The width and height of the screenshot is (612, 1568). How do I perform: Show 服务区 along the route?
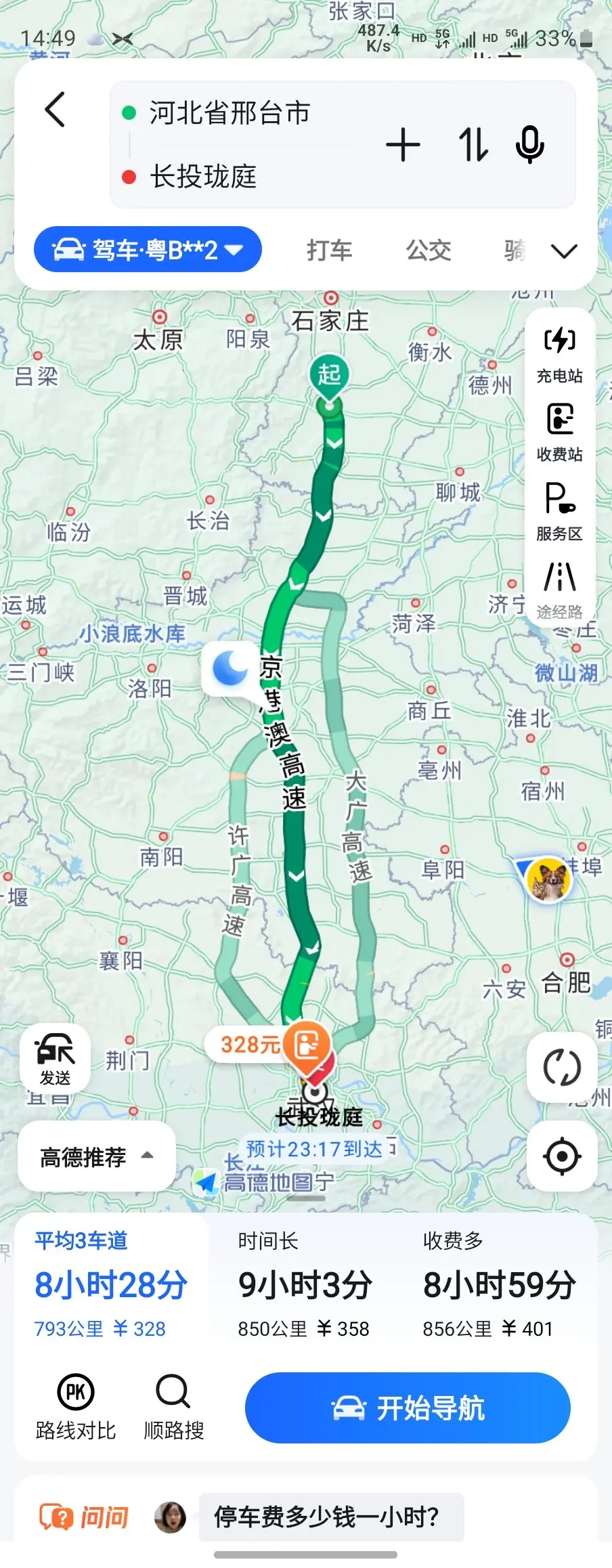coord(560,512)
